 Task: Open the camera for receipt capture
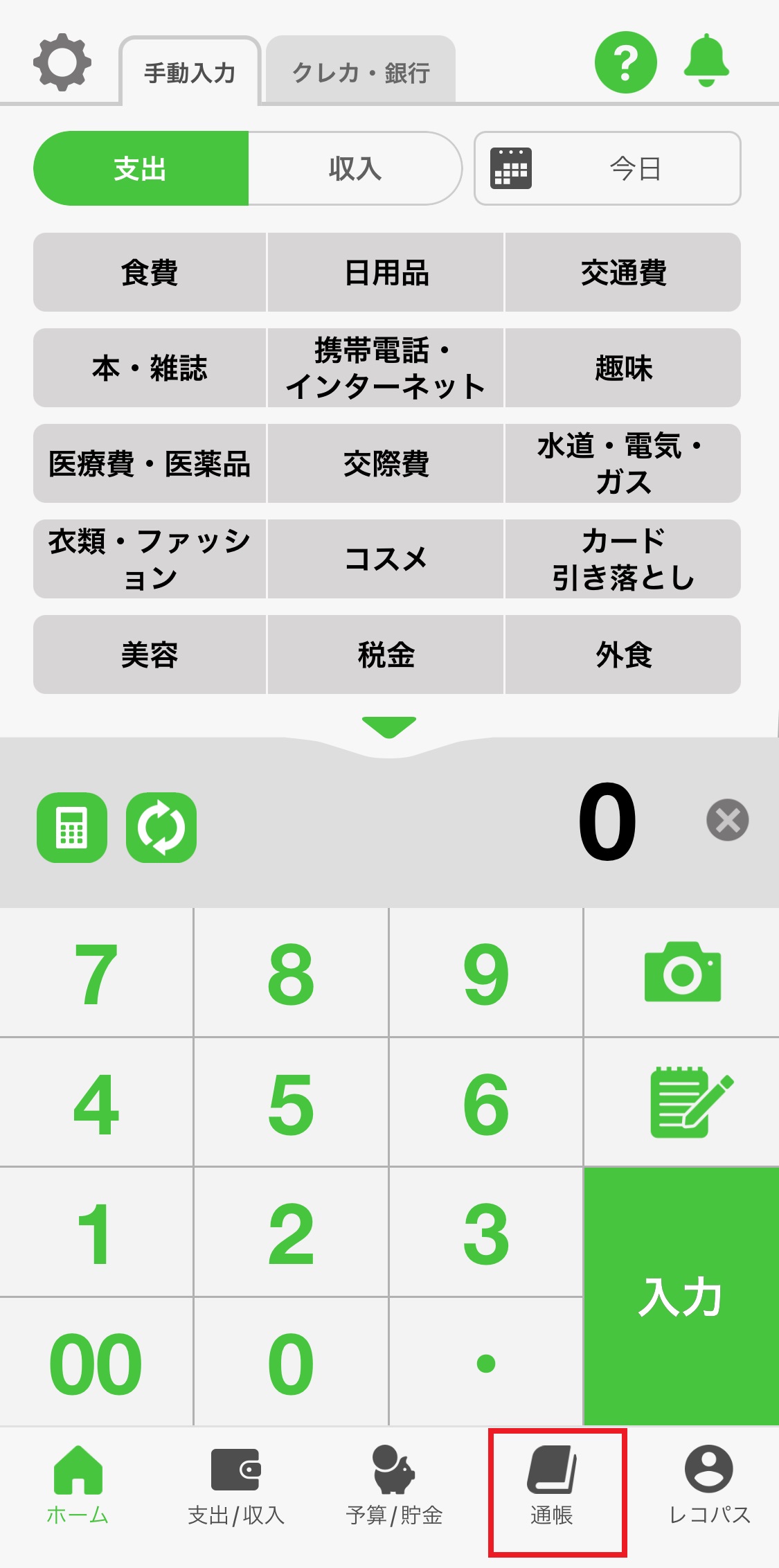tap(682, 972)
